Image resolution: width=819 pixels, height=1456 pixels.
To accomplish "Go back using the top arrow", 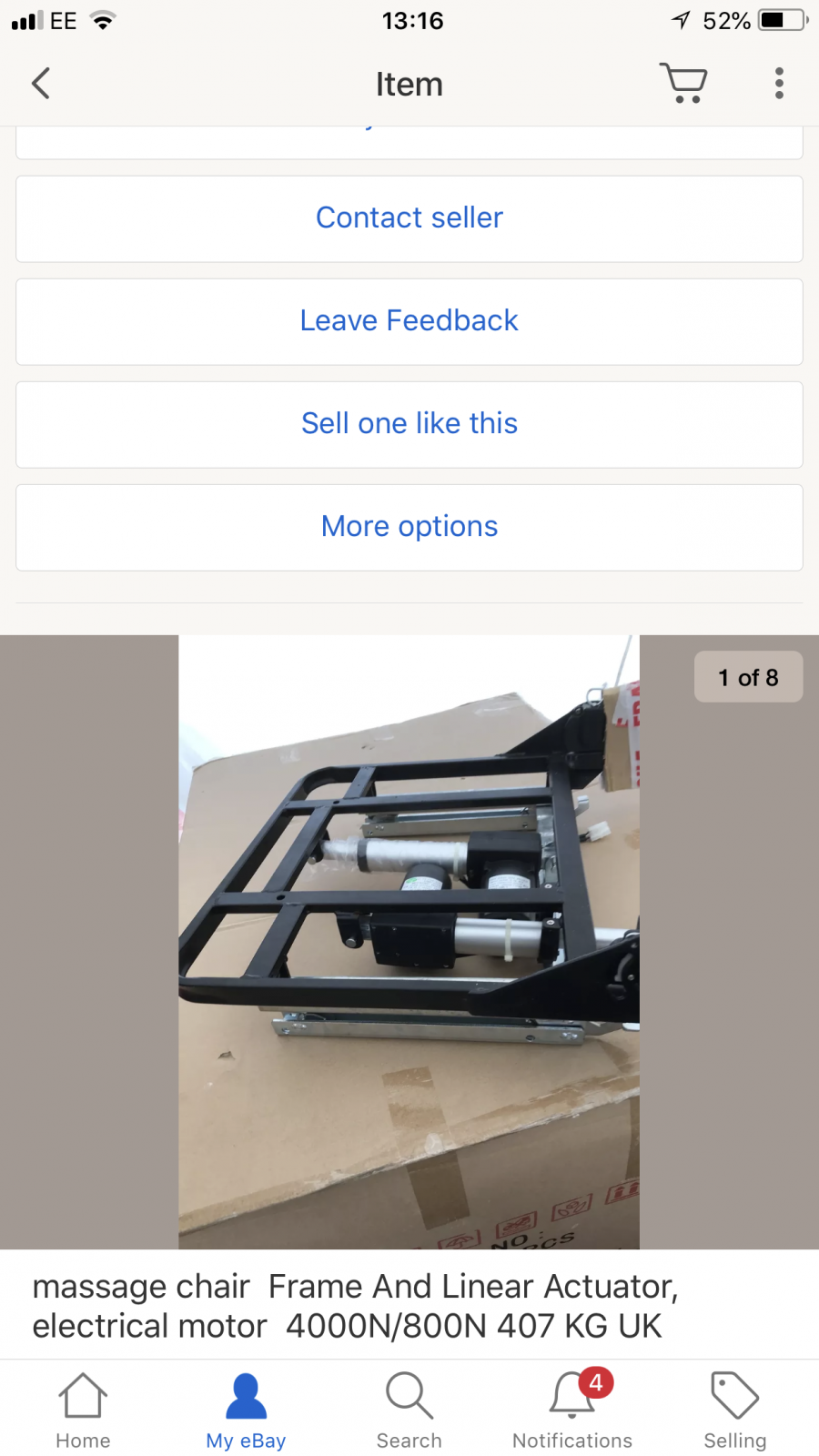I will point(41,84).
